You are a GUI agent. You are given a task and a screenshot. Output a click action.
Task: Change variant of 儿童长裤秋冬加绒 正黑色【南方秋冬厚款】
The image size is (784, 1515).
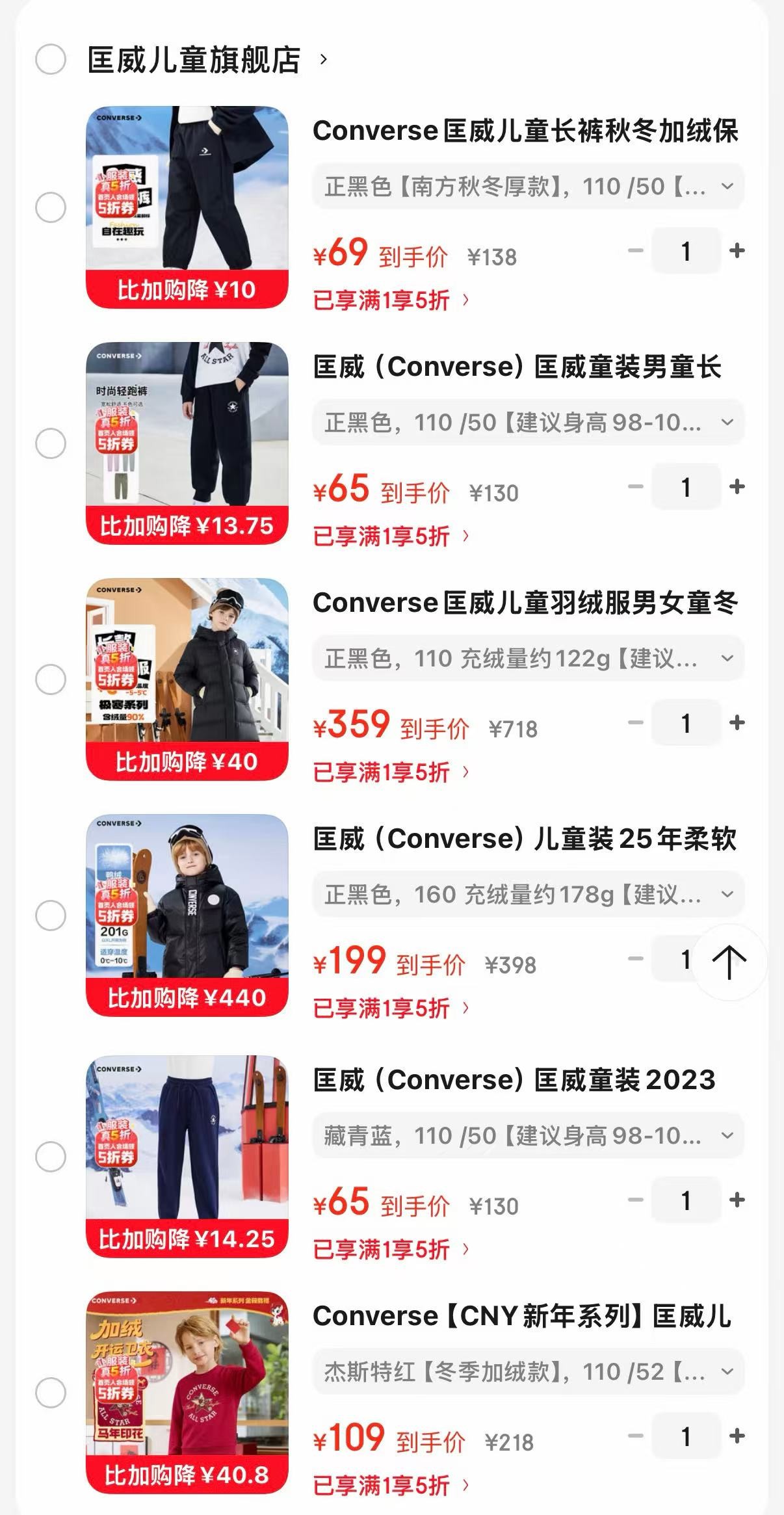coord(528,187)
